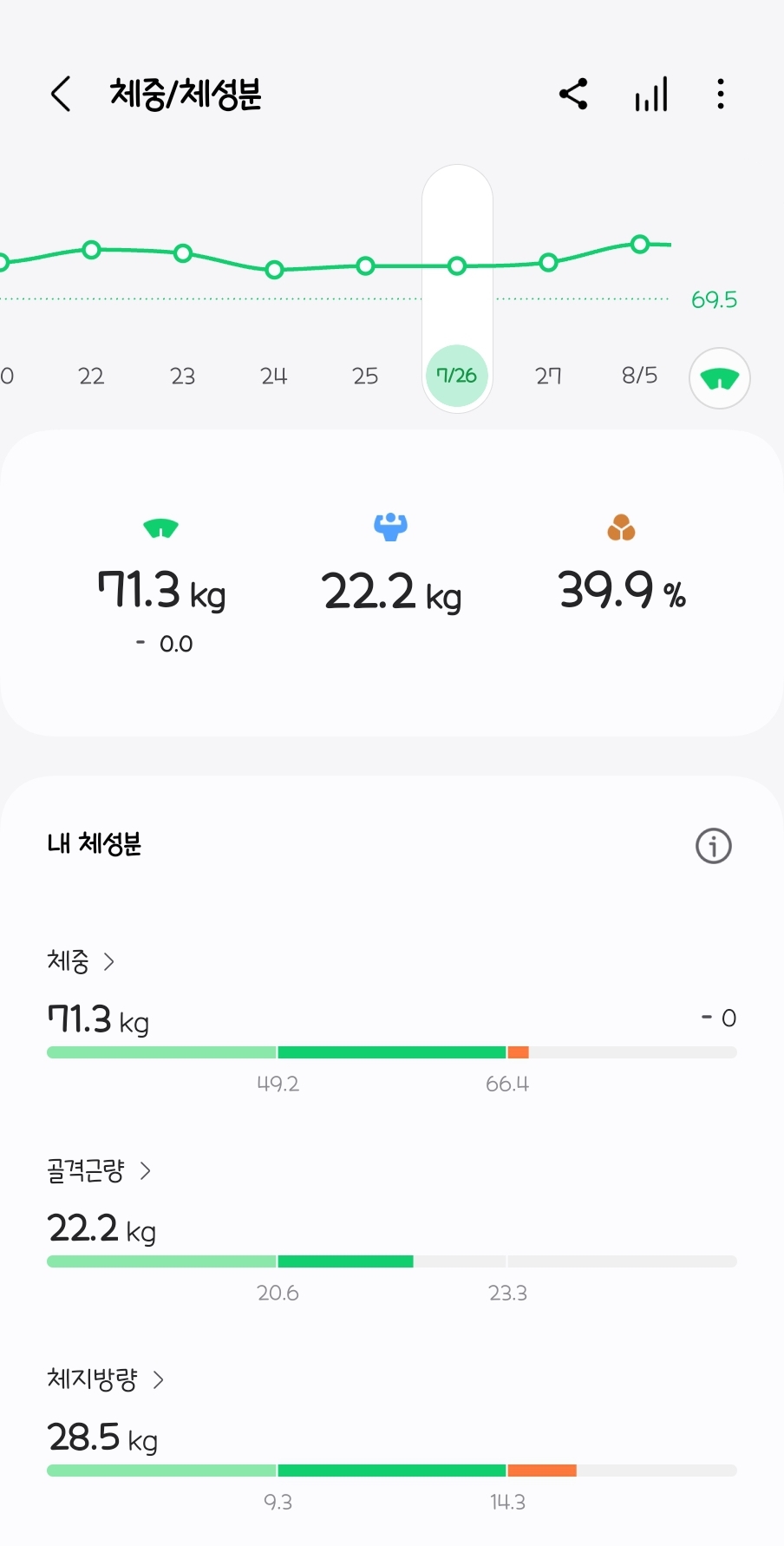
Task: Go back from 체중/체성분 screen
Action: tap(60, 94)
